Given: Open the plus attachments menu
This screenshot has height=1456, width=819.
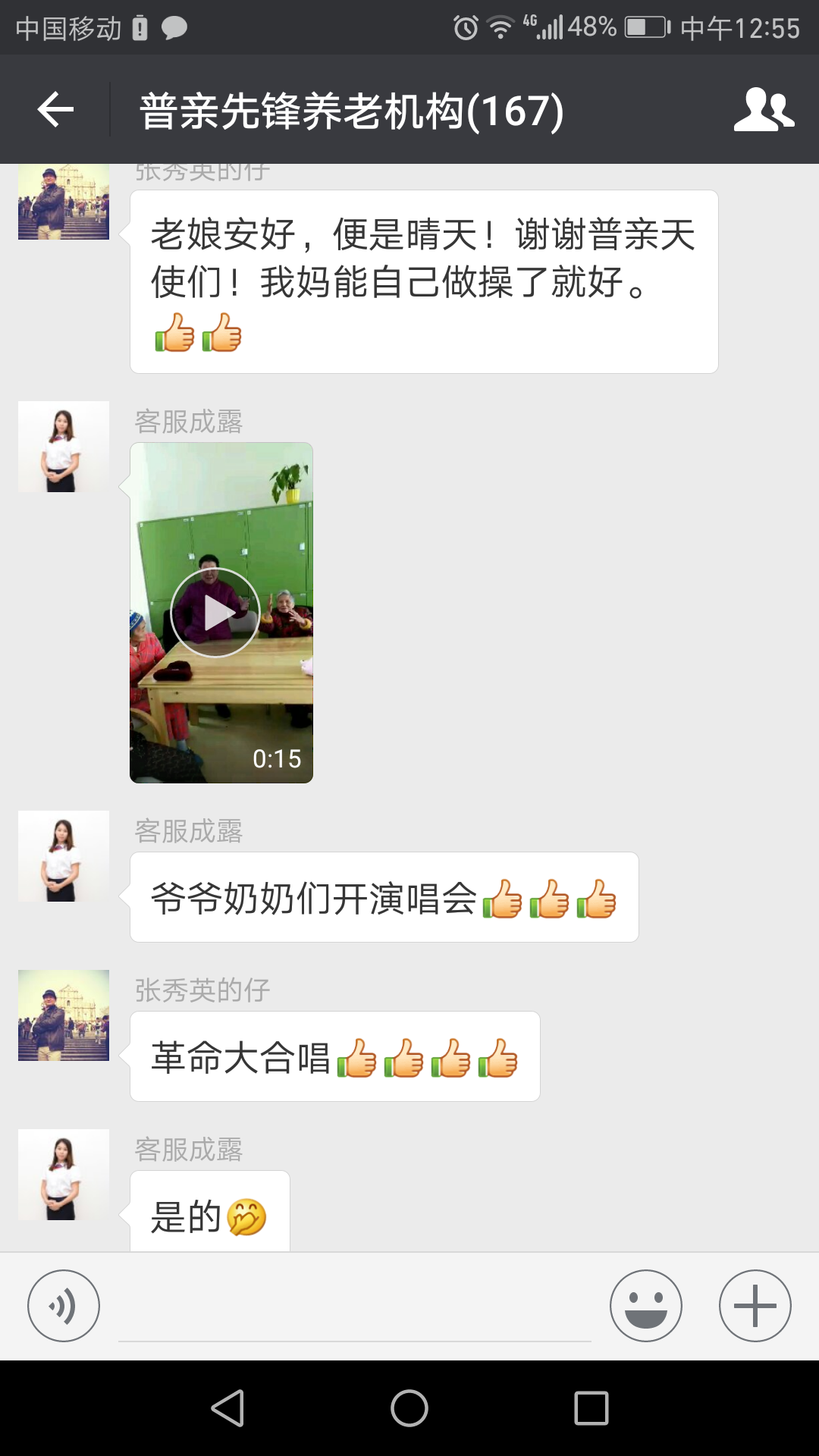Looking at the screenshot, I should (x=755, y=1305).
